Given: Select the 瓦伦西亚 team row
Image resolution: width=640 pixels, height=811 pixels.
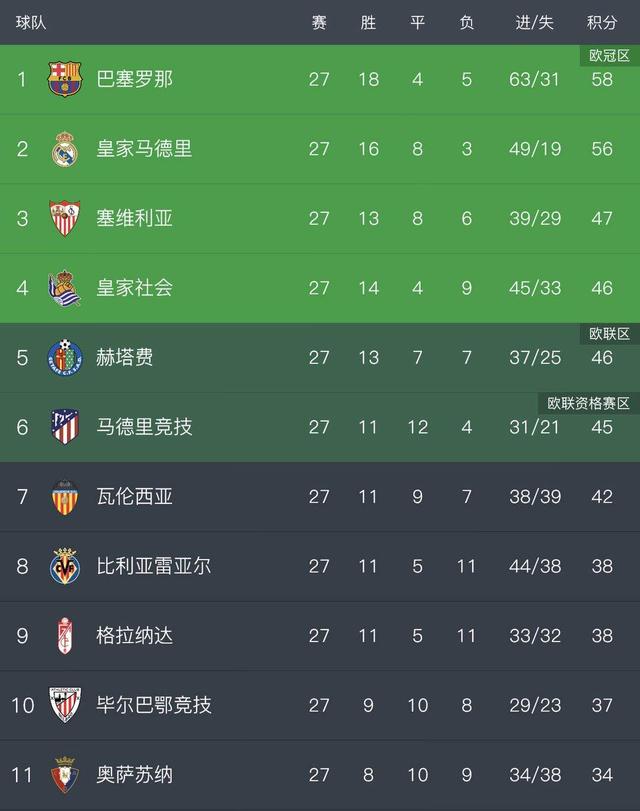Looking at the screenshot, I should (x=134, y=496).
